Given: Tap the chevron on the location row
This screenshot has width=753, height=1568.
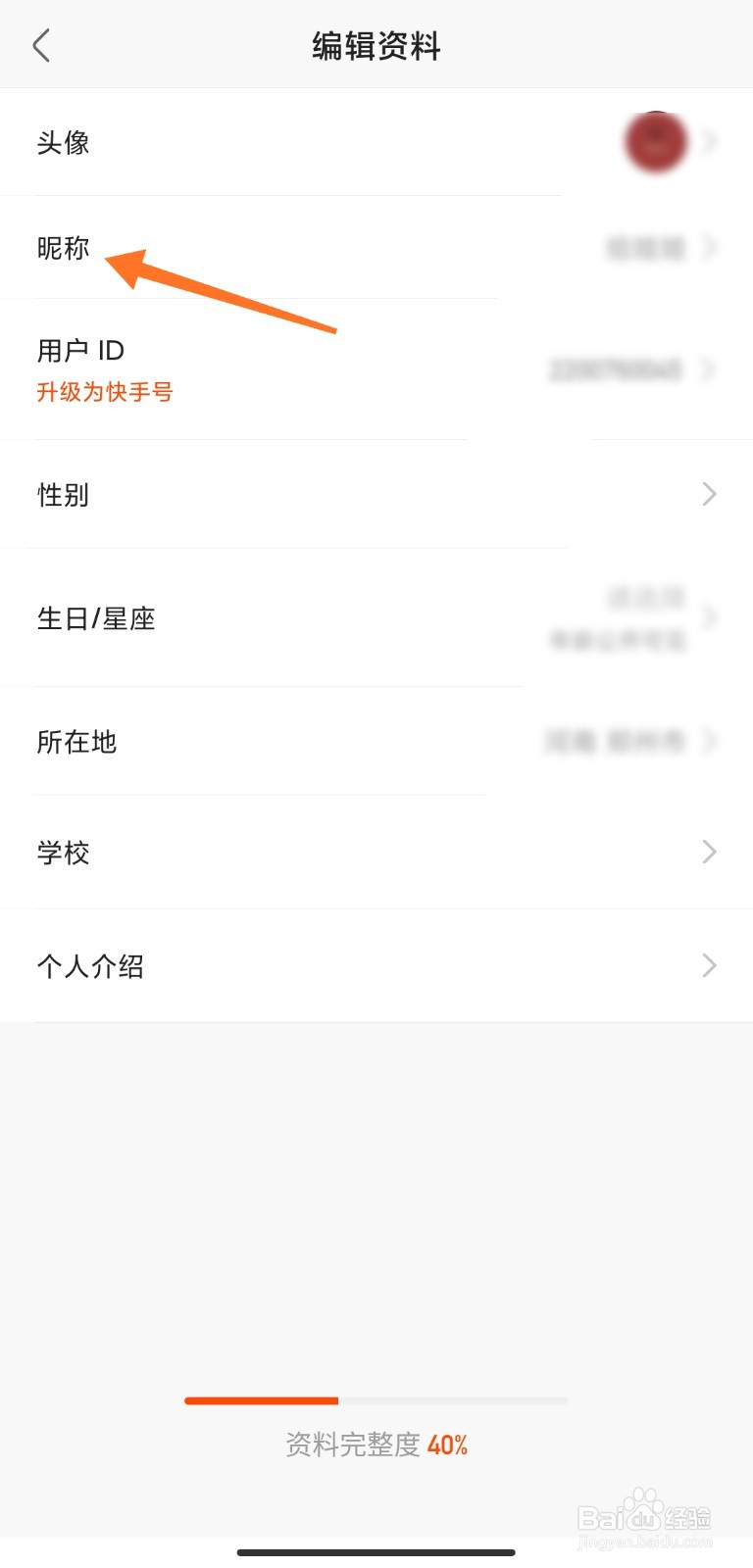Looking at the screenshot, I should coord(709,742).
